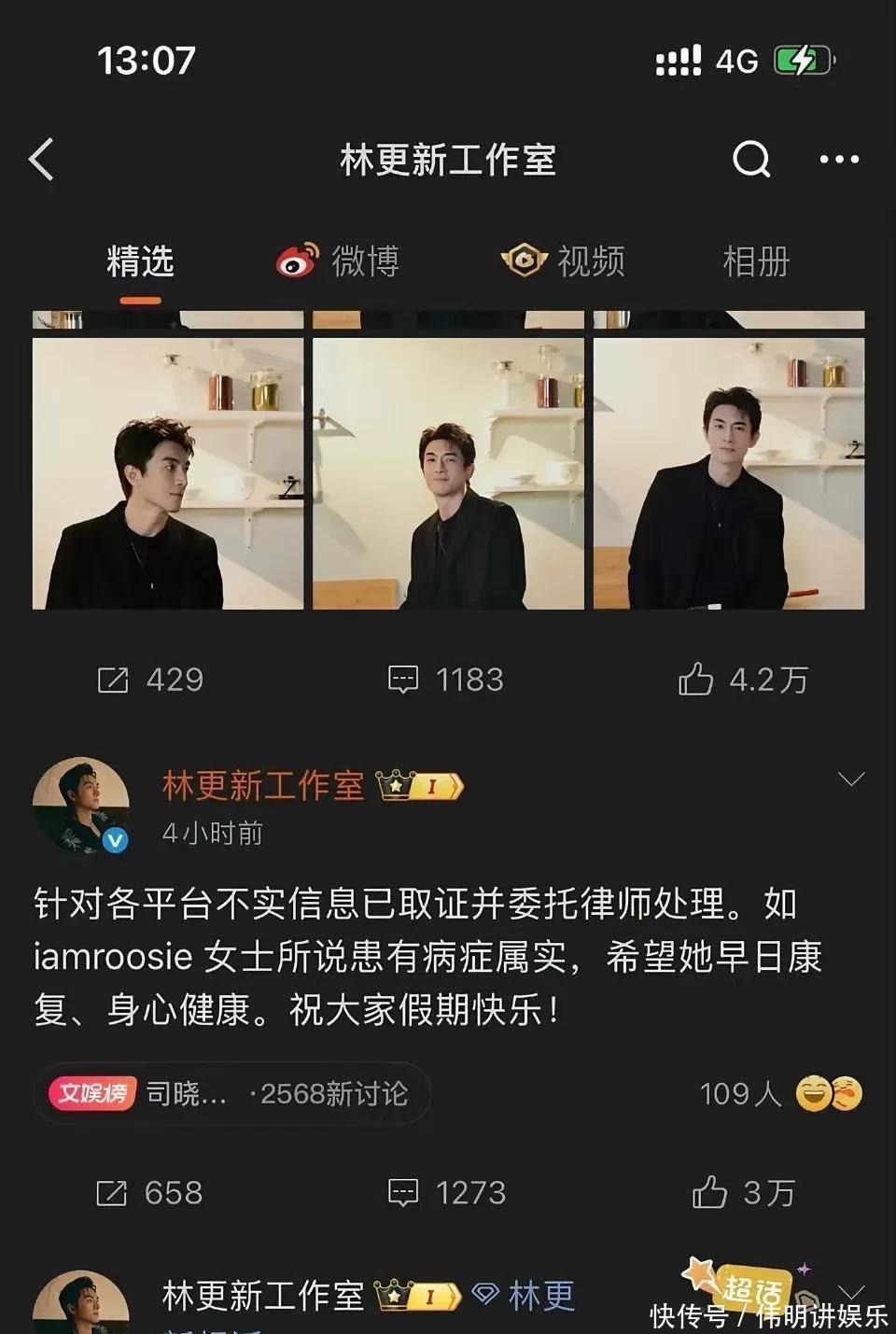Switch to the 精选 tab
Image resolution: width=896 pixels, height=1334 pixels.
pos(140,261)
